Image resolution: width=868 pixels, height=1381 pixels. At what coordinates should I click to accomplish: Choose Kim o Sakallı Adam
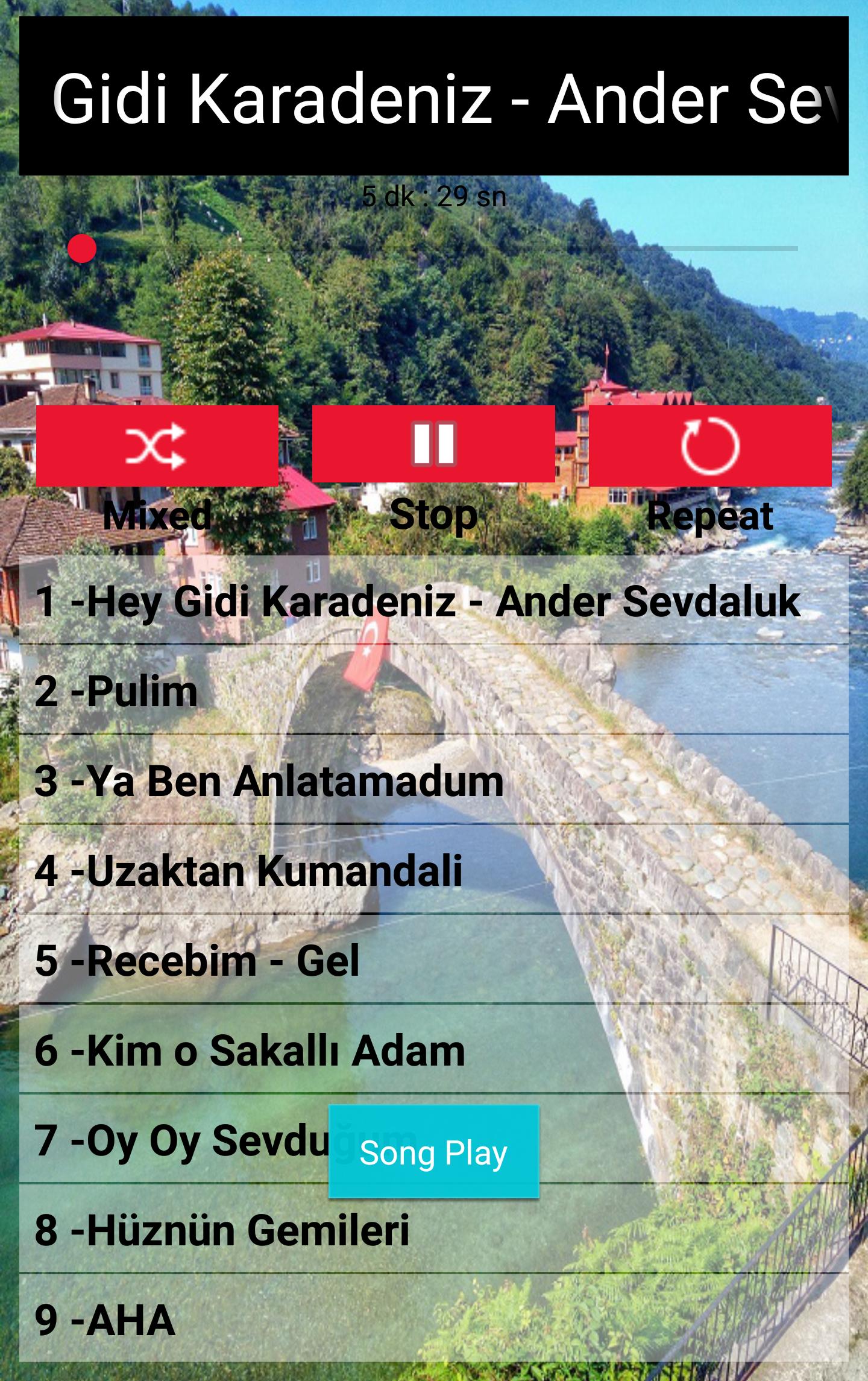click(x=434, y=1049)
